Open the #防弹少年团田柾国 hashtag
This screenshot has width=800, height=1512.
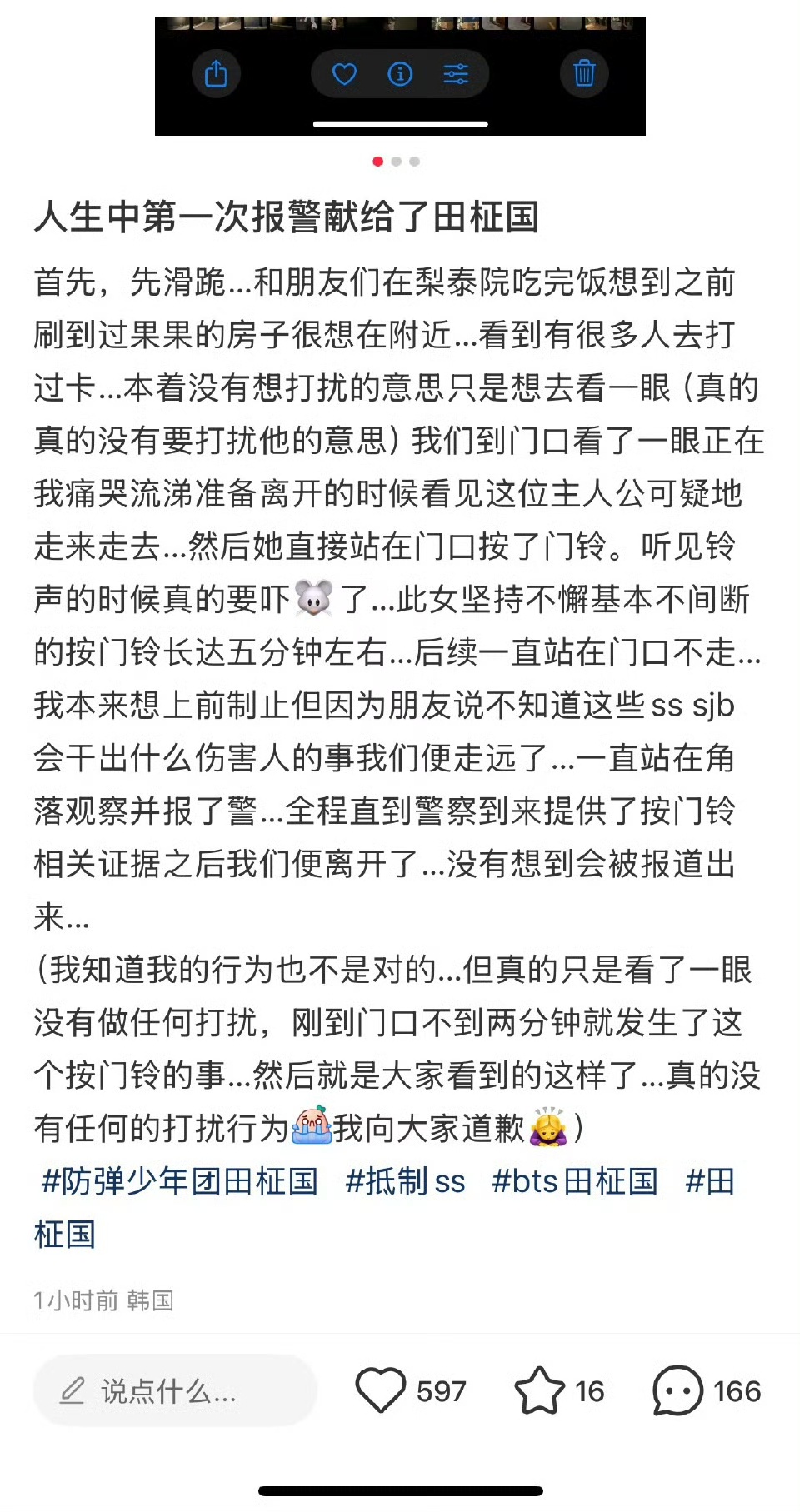180,1181
